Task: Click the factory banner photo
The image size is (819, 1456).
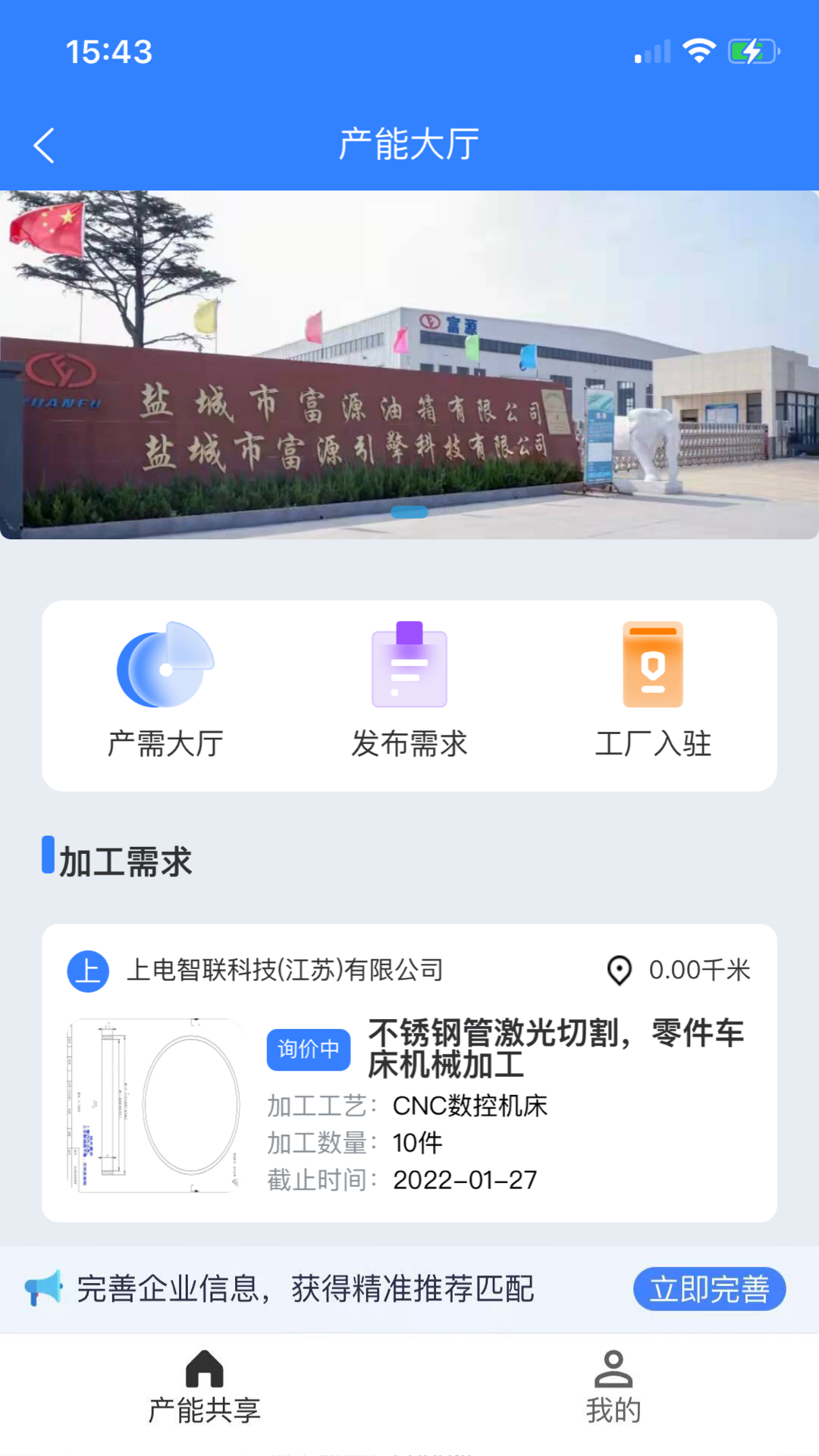Action: [x=409, y=364]
